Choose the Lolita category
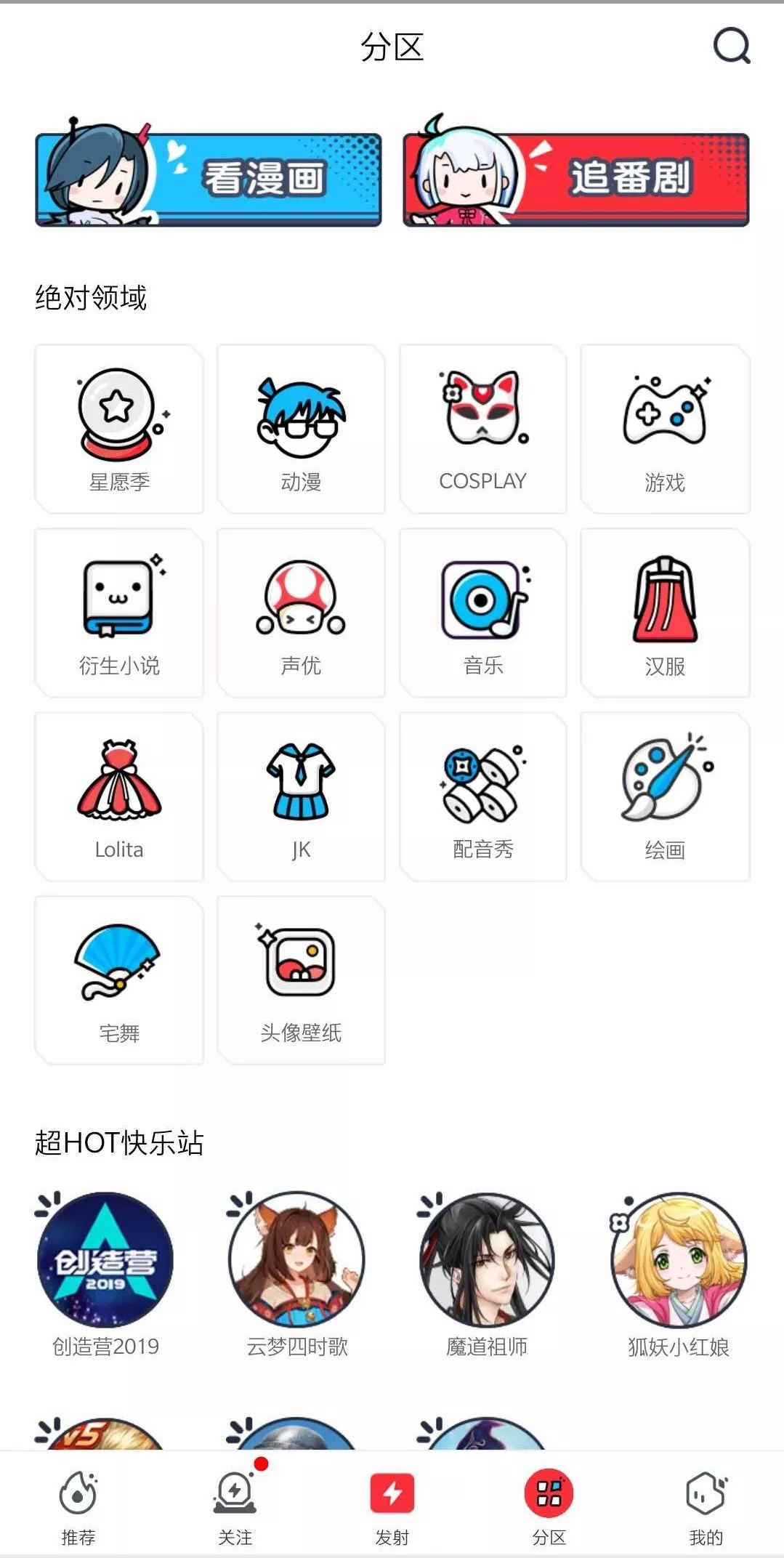Screen dimensions: 784x1558 [x=119, y=796]
